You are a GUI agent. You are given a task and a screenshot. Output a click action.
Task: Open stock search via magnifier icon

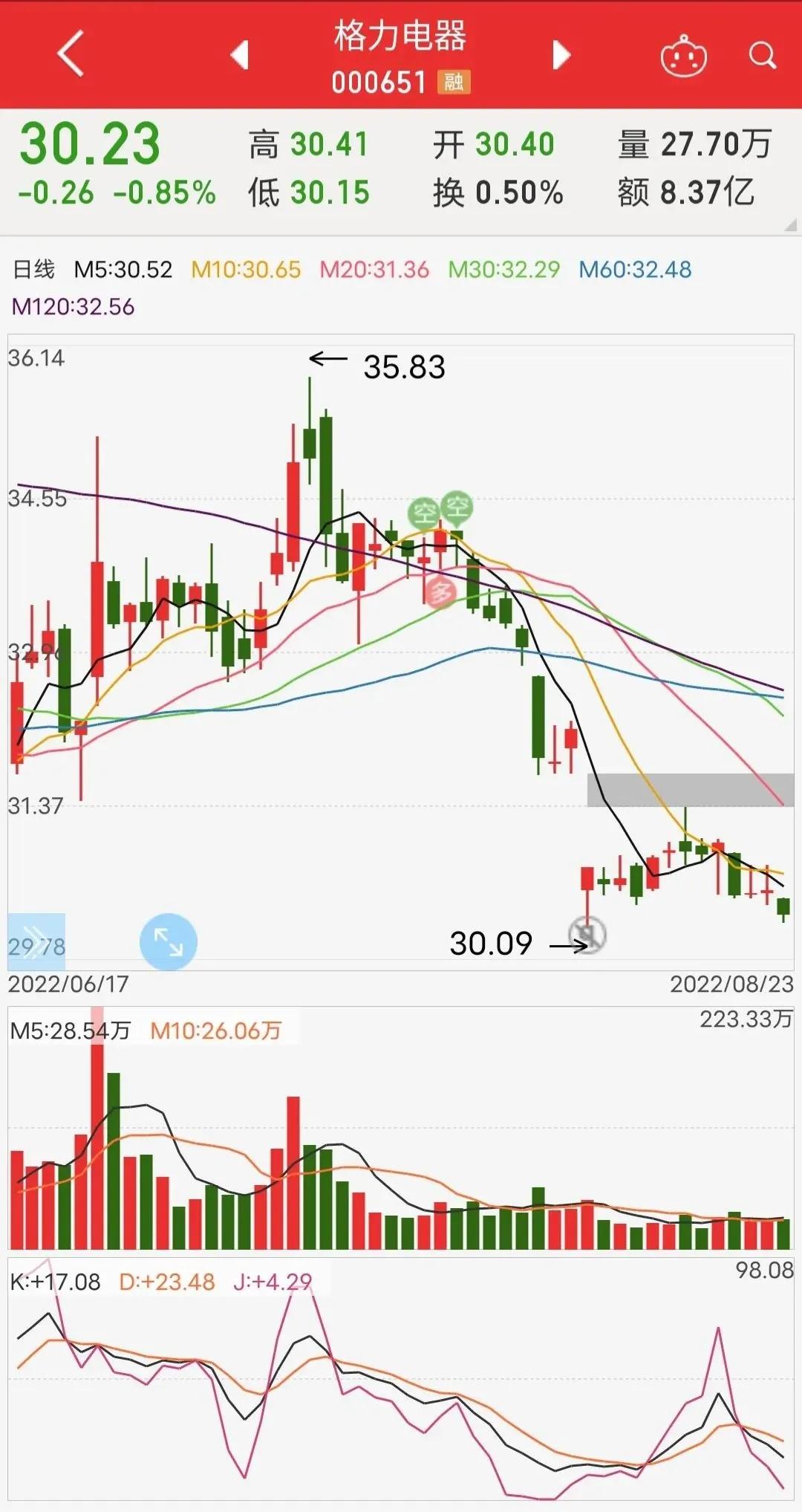pyautogui.click(x=762, y=56)
